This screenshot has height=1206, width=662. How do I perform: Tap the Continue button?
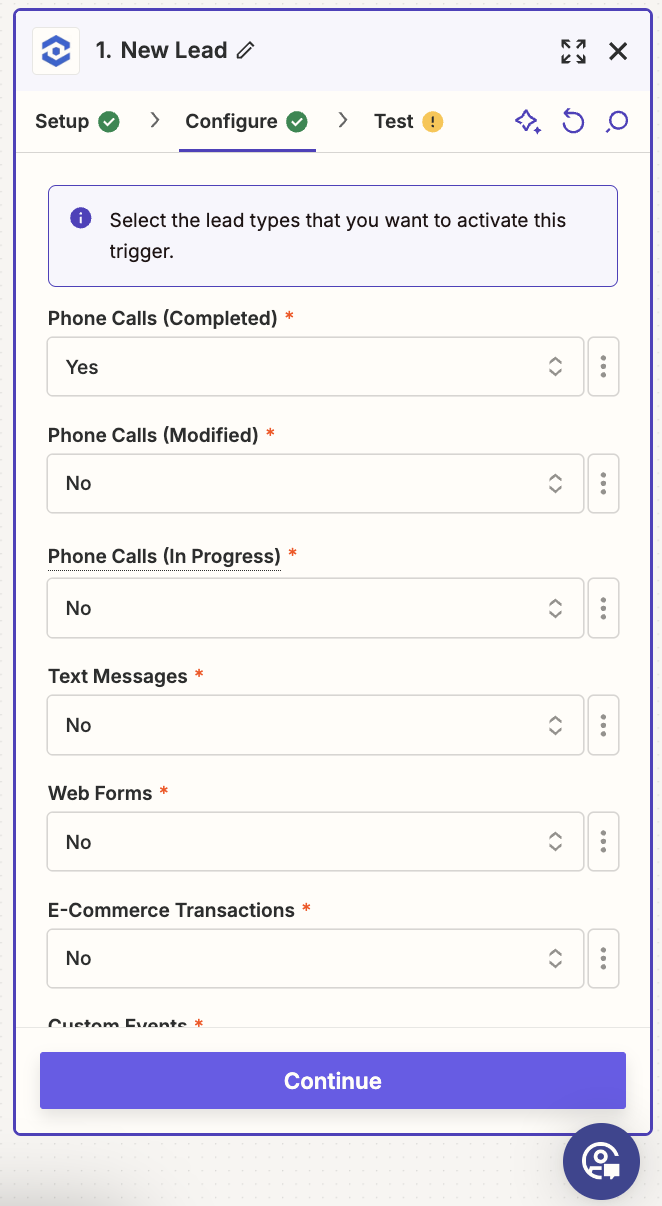pyautogui.click(x=333, y=1081)
